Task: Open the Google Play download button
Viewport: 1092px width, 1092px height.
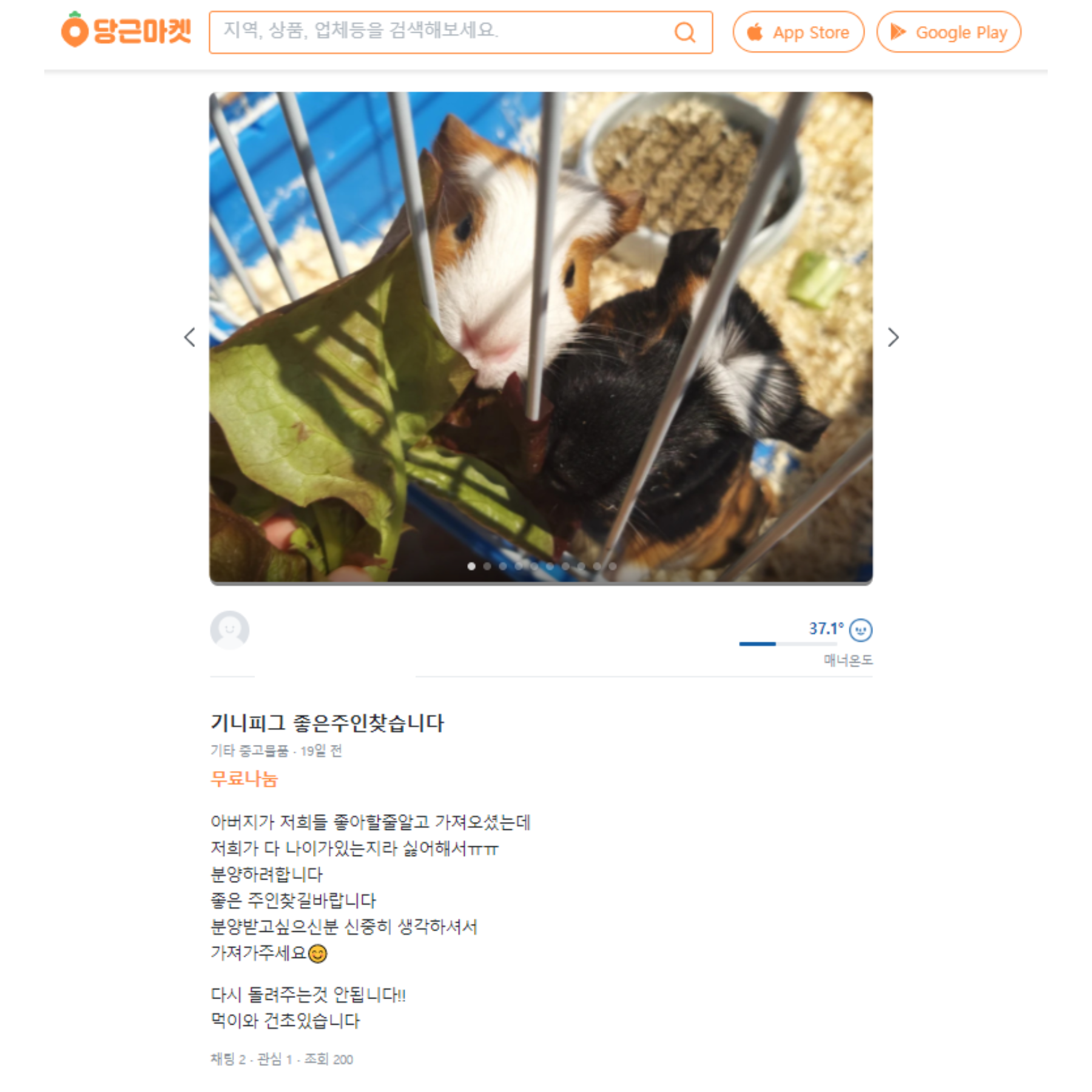Action: click(x=948, y=32)
